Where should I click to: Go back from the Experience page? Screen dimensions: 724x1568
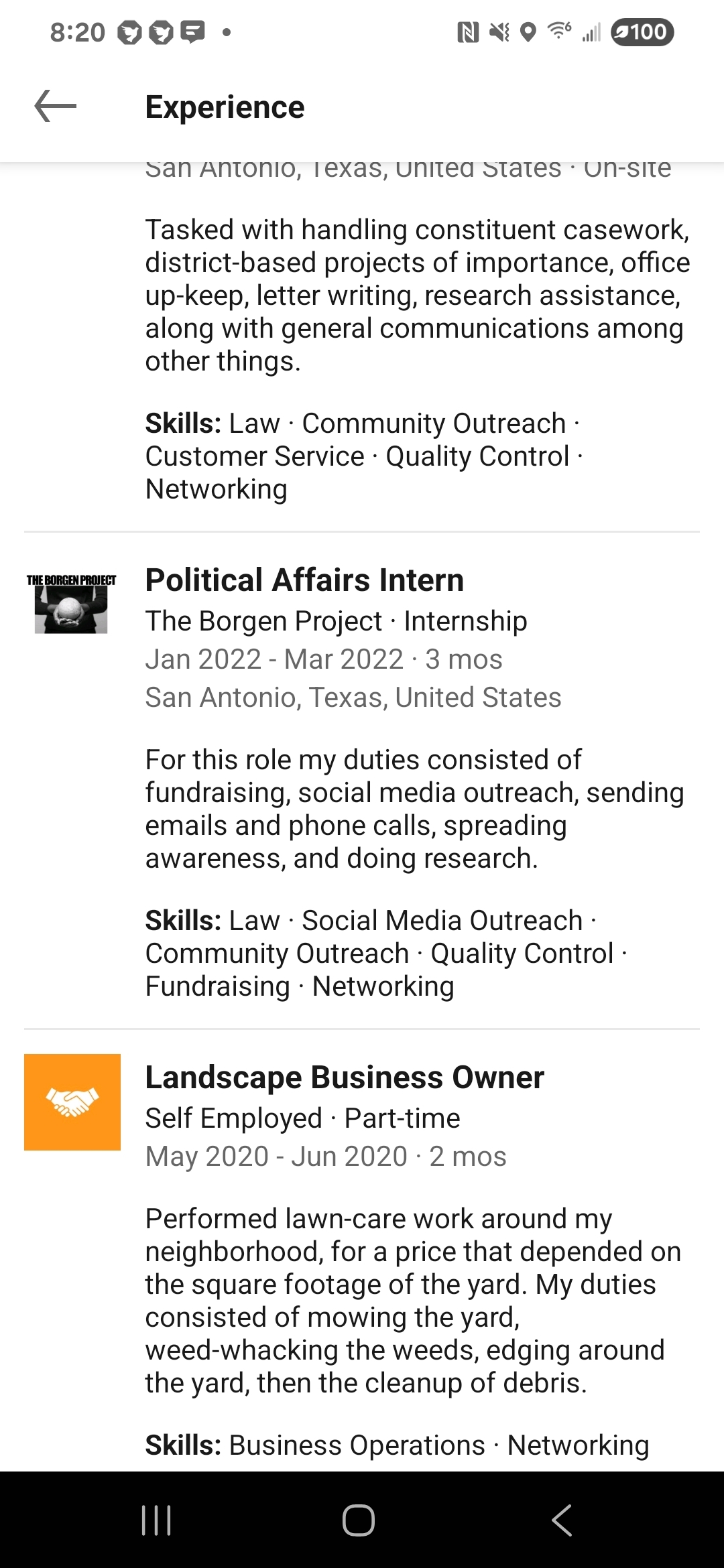(x=55, y=107)
